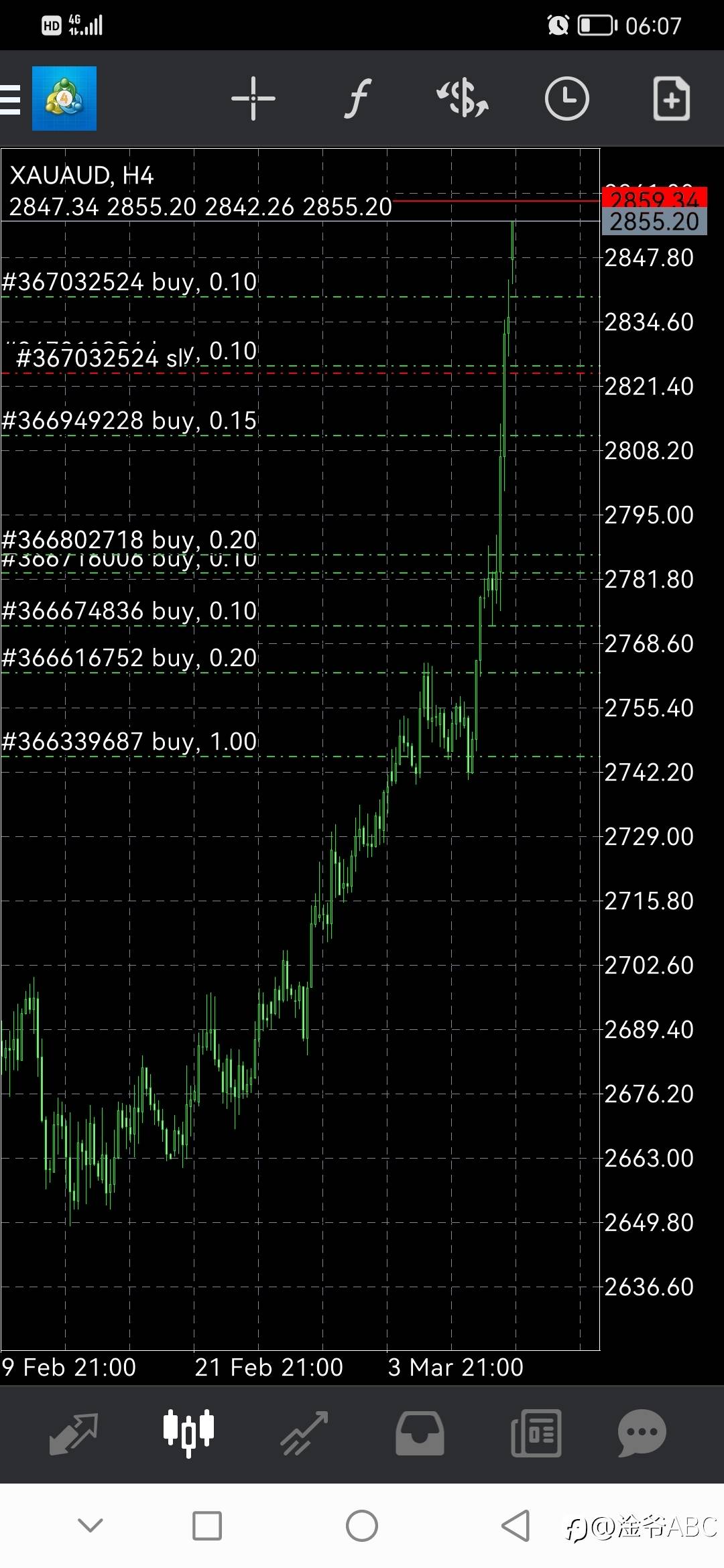Enable the crosshair cursor tool
The height and width of the screenshot is (1568, 724).
(x=253, y=99)
